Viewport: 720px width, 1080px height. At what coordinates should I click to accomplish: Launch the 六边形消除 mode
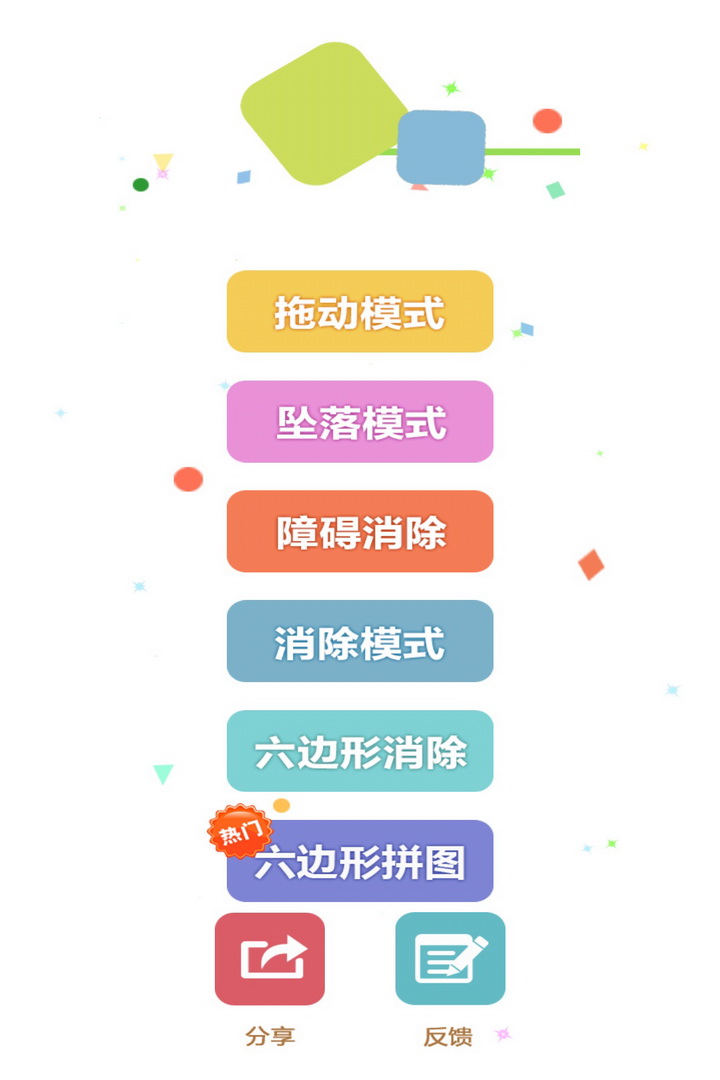coord(360,752)
